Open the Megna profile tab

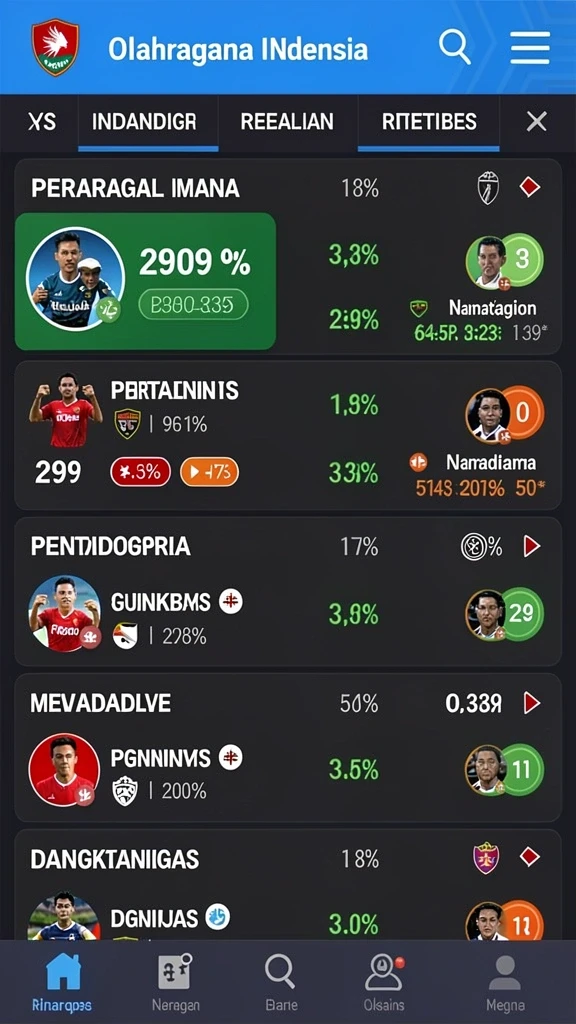click(x=505, y=983)
